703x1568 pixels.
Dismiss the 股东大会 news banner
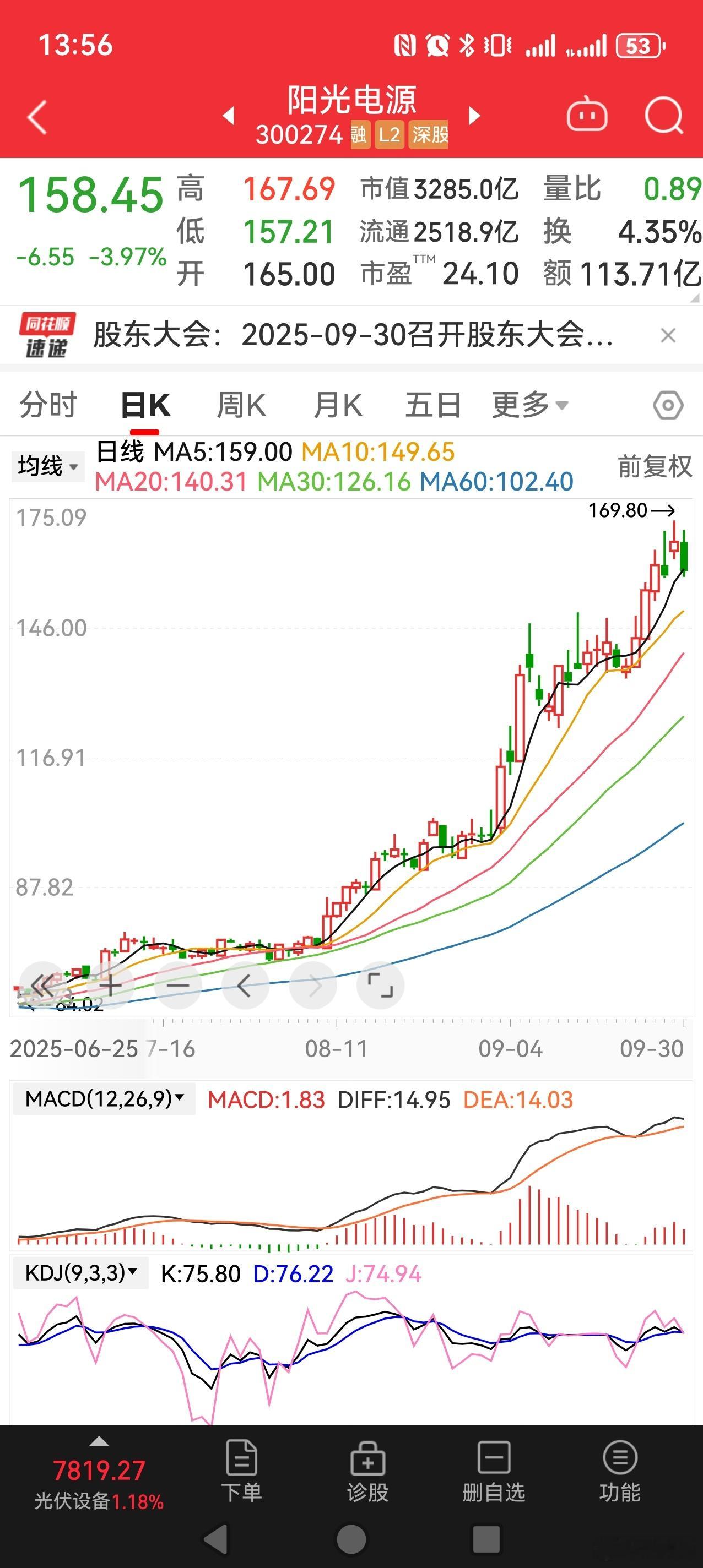[668, 335]
